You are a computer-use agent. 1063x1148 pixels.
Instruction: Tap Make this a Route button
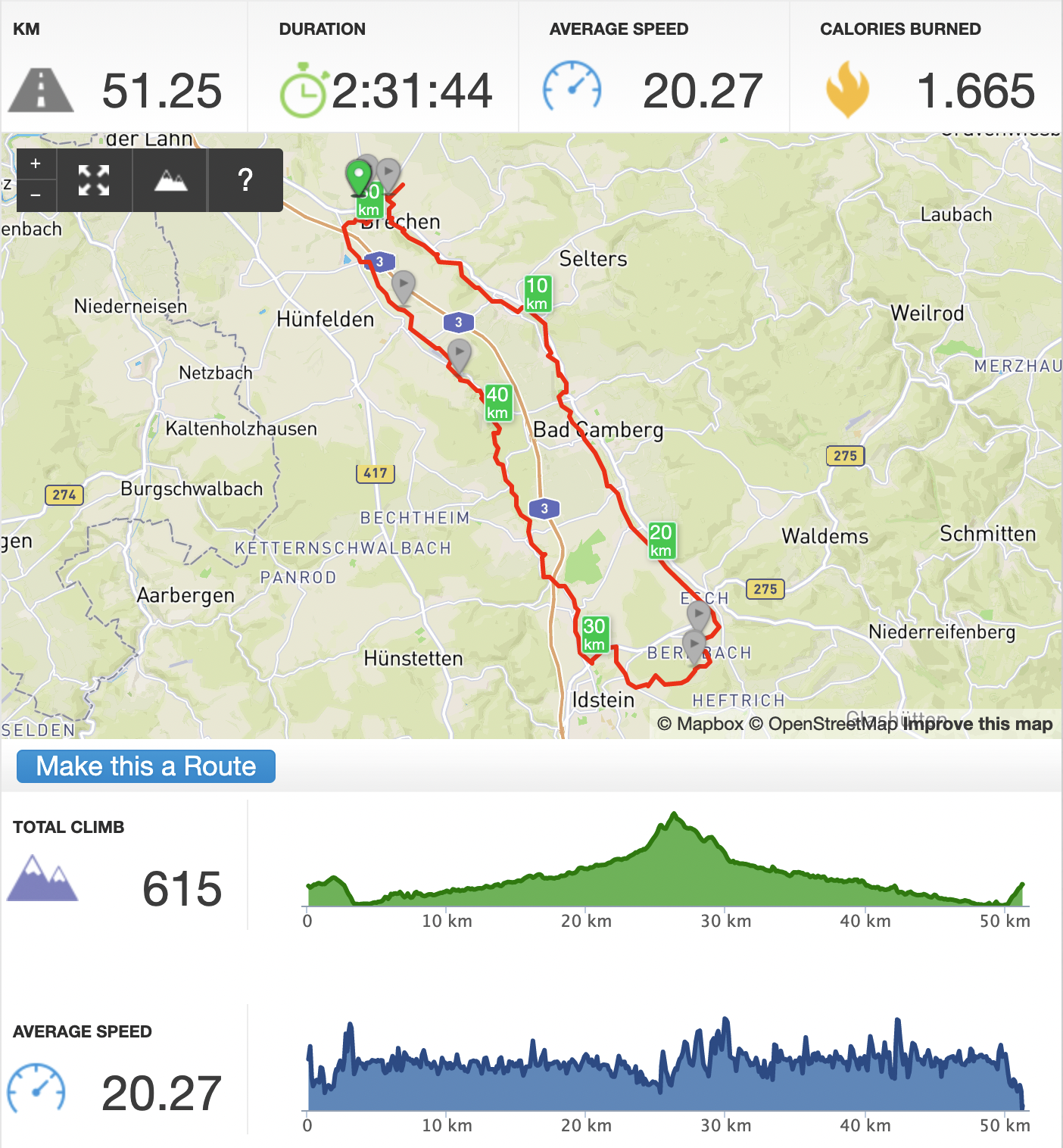(x=146, y=766)
